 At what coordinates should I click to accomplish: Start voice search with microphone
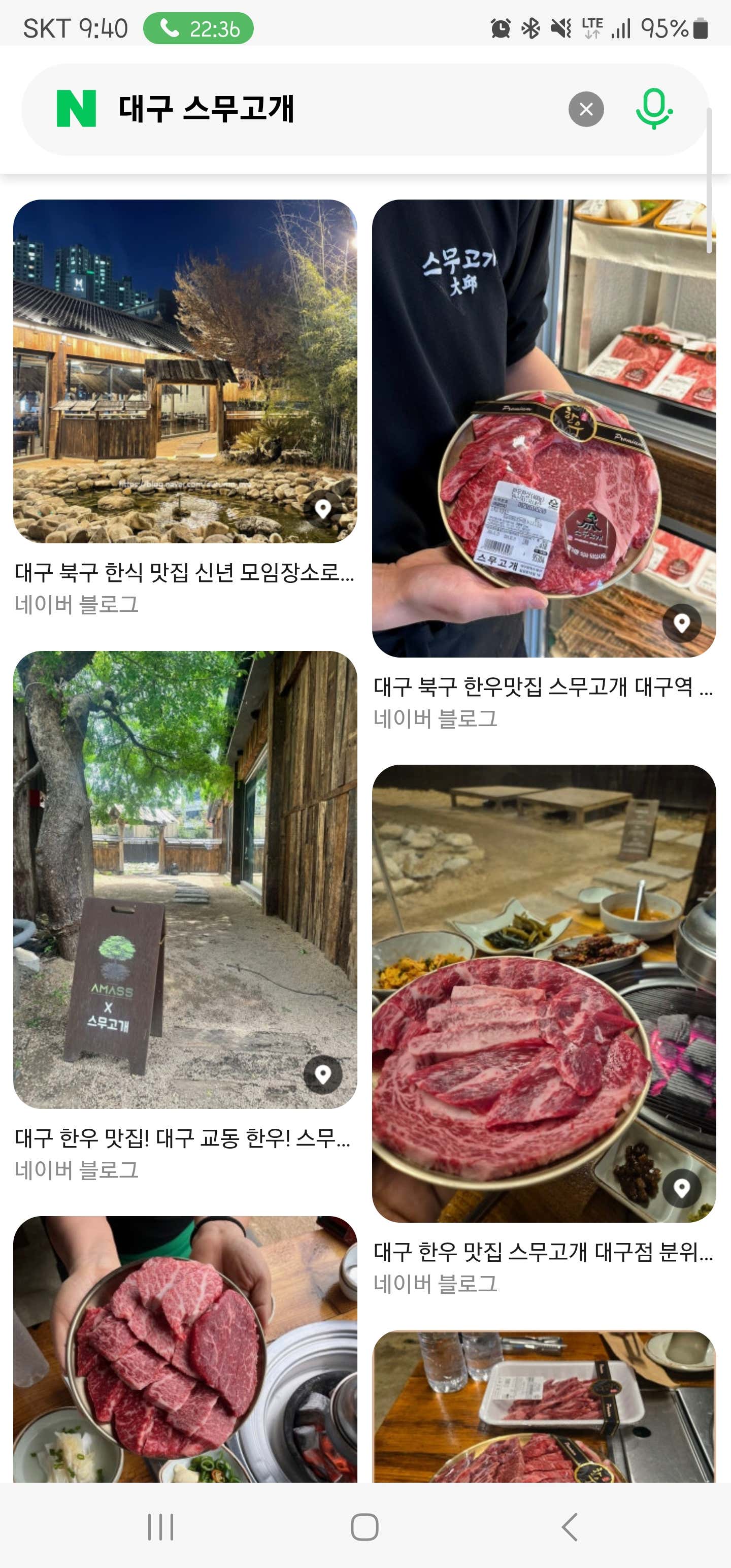654,109
